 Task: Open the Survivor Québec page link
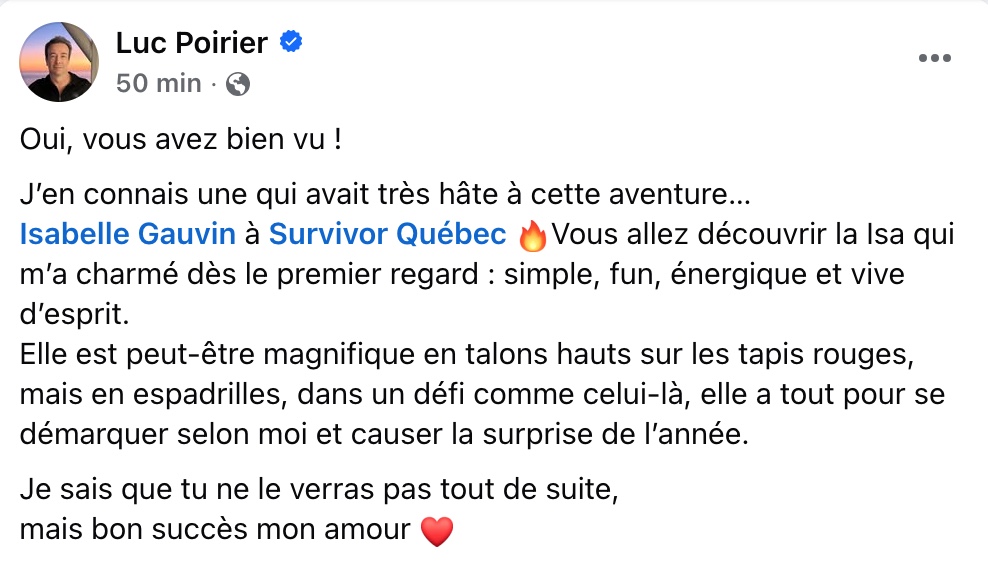point(388,235)
